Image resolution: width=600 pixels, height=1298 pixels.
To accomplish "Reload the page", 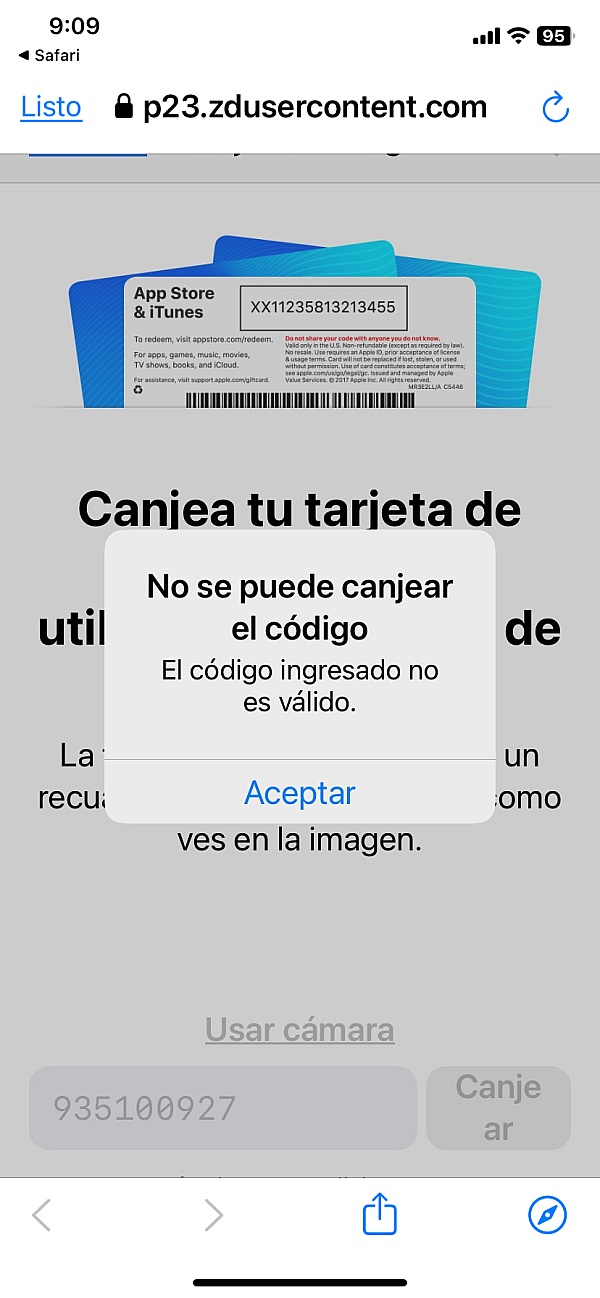I will pyautogui.click(x=554, y=108).
